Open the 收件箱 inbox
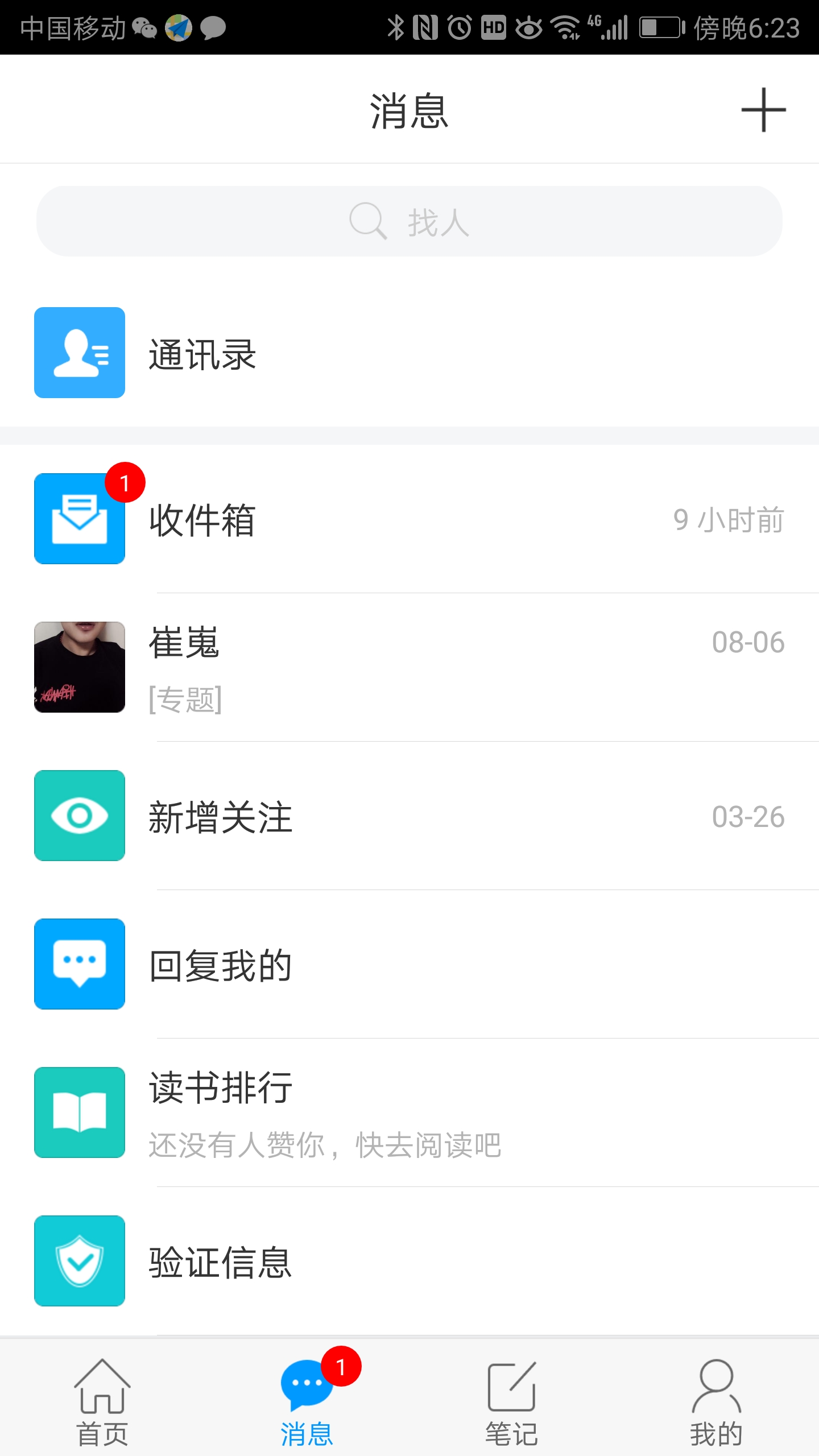Screen dimensions: 819x1456 (x=409, y=519)
